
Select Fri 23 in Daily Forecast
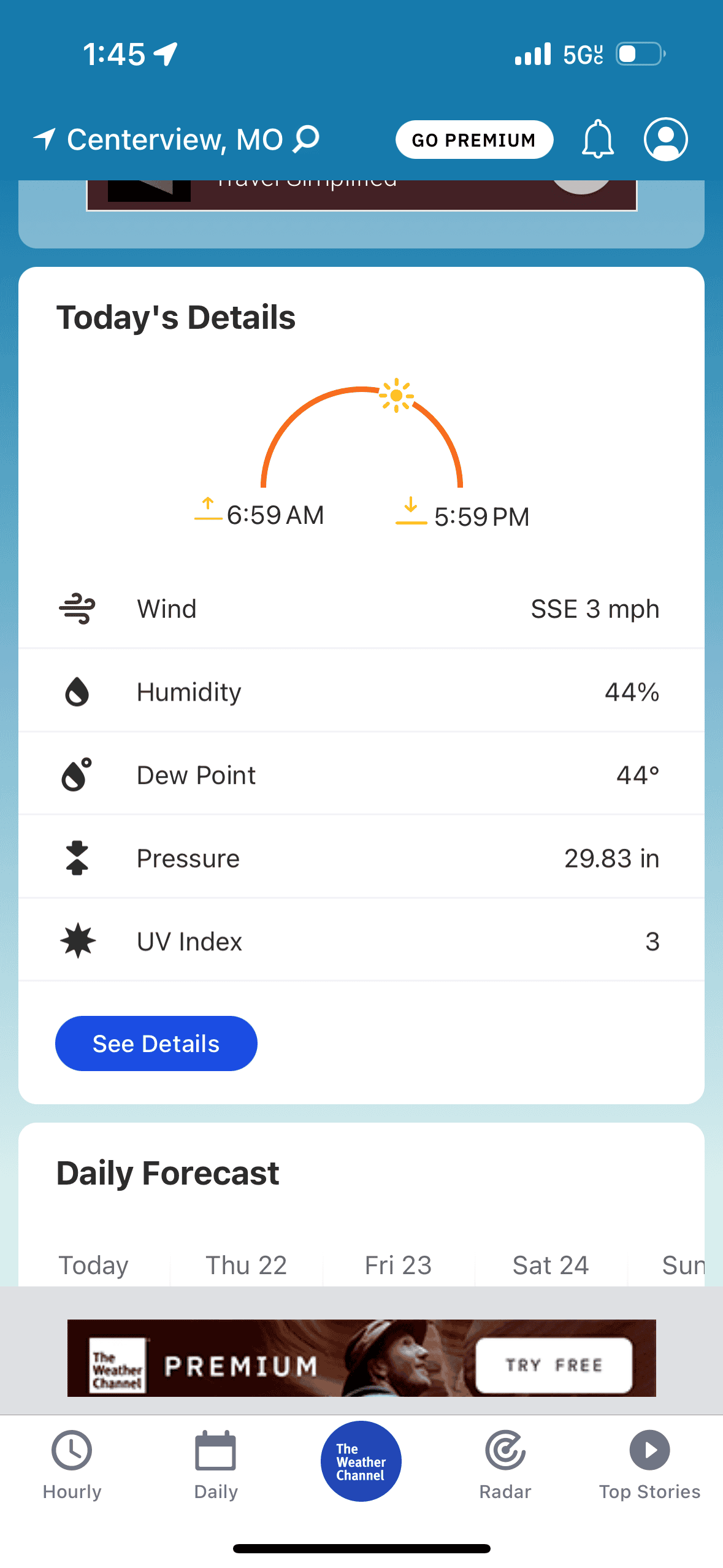click(398, 1265)
